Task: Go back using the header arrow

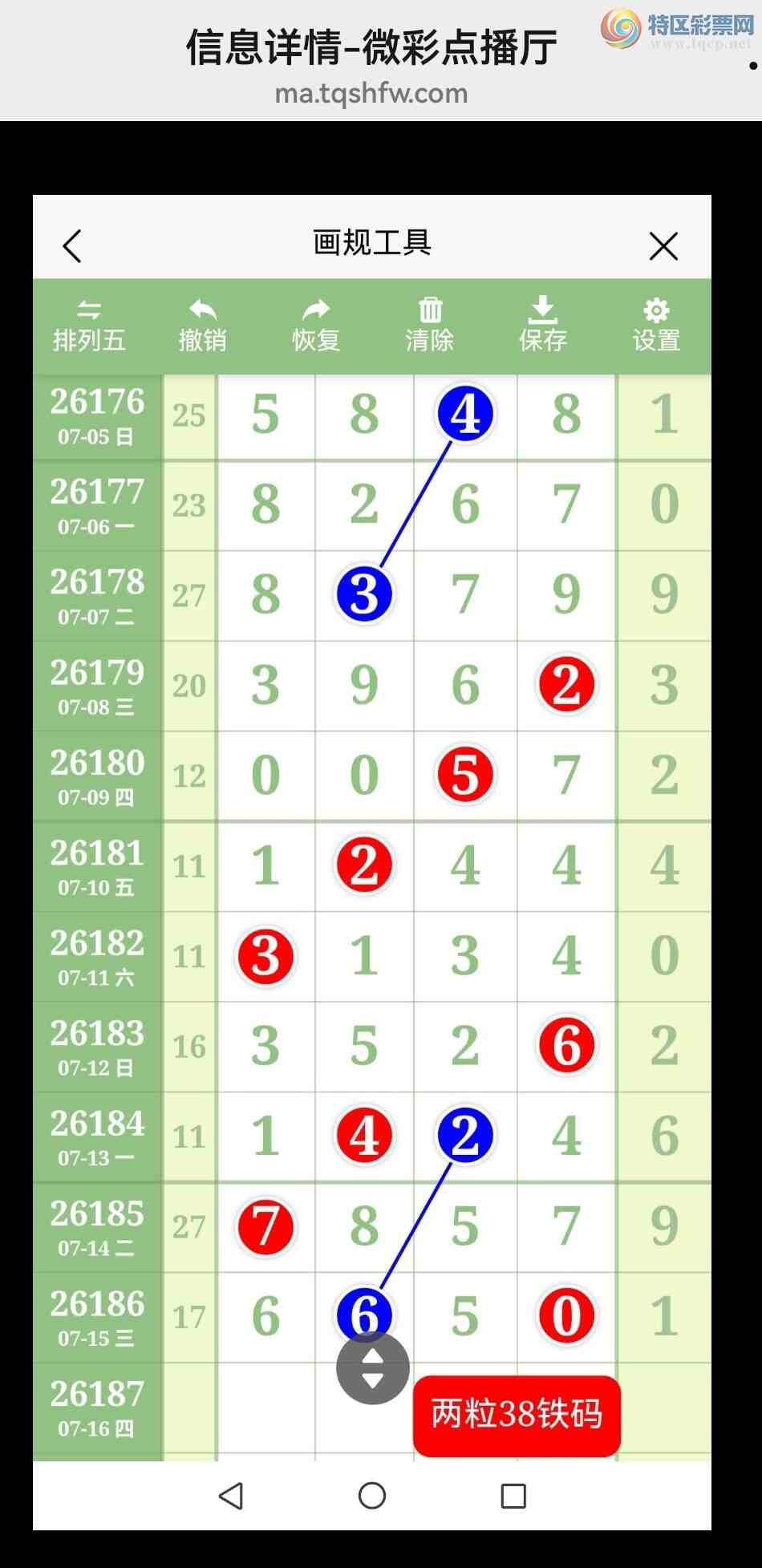Action: coord(72,246)
